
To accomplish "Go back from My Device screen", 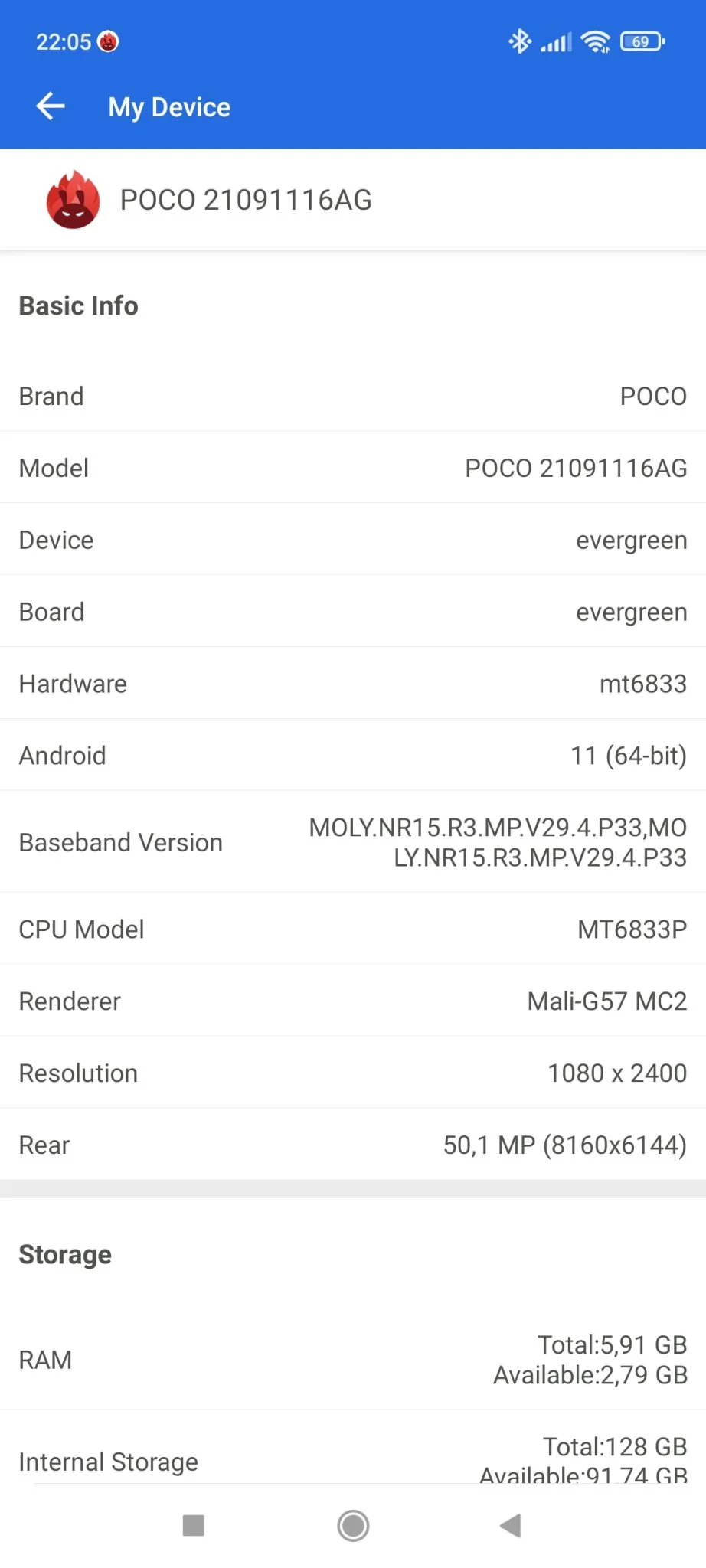I will click(51, 106).
